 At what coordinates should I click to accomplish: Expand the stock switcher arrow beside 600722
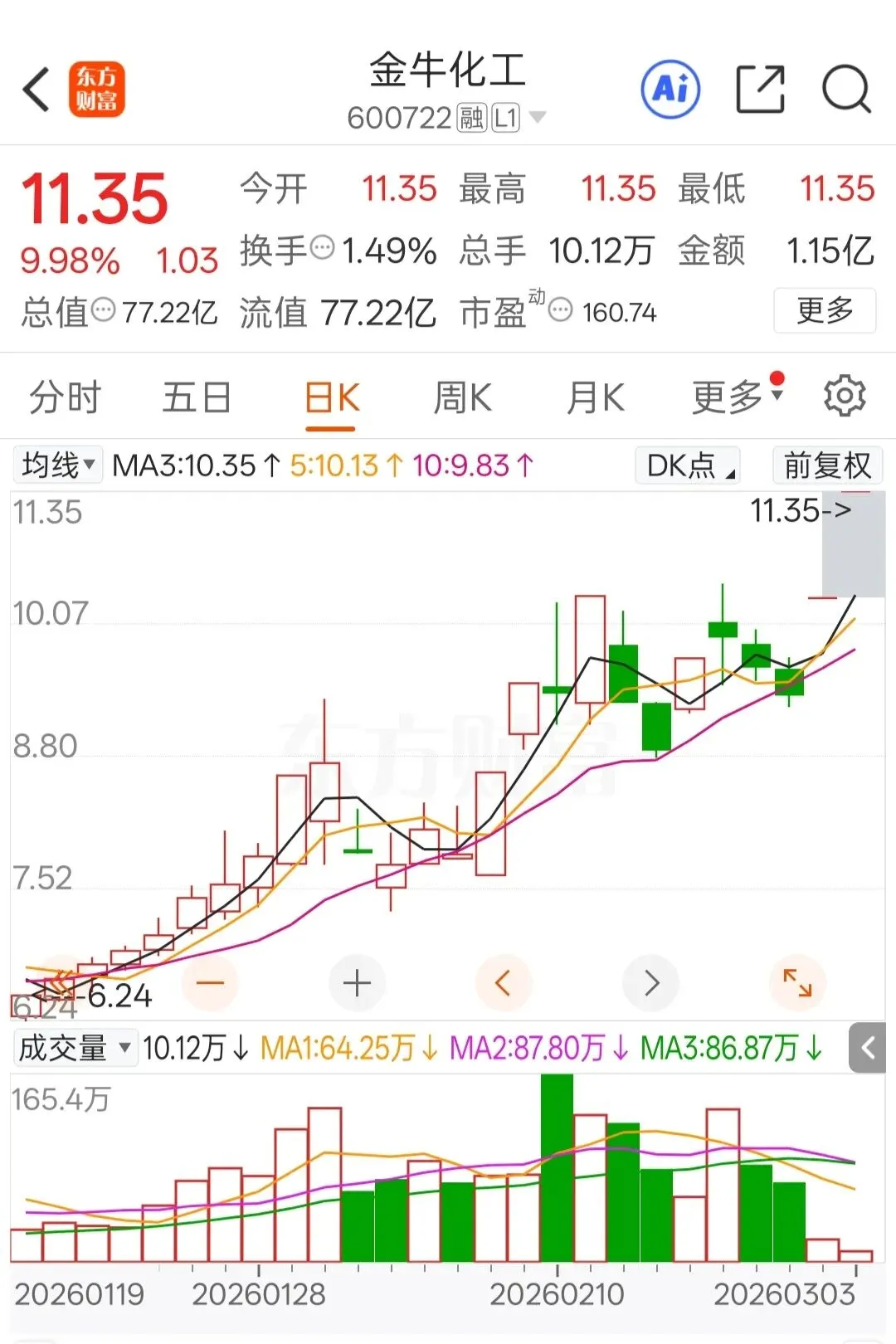coord(538,118)
